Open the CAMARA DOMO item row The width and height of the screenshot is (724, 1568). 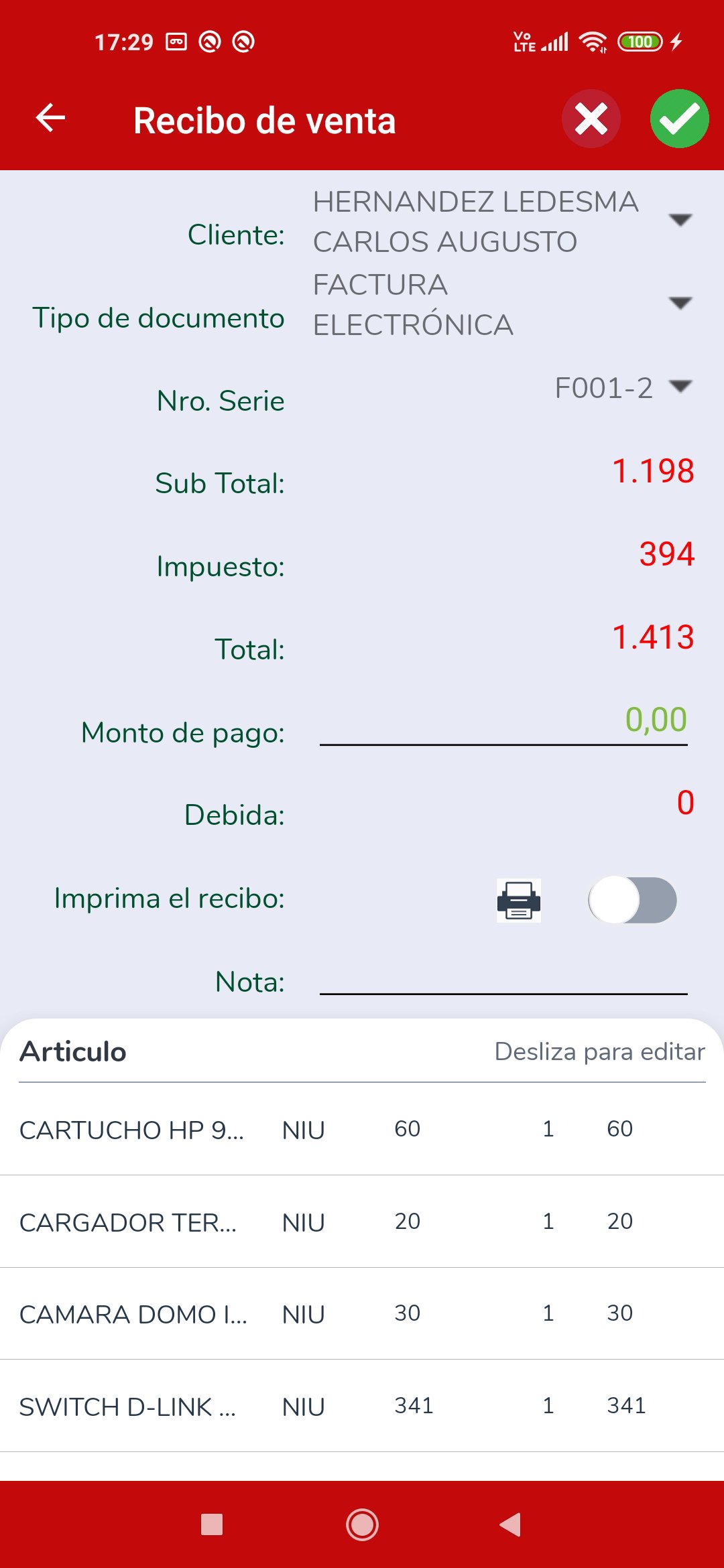click(362, 1313)
